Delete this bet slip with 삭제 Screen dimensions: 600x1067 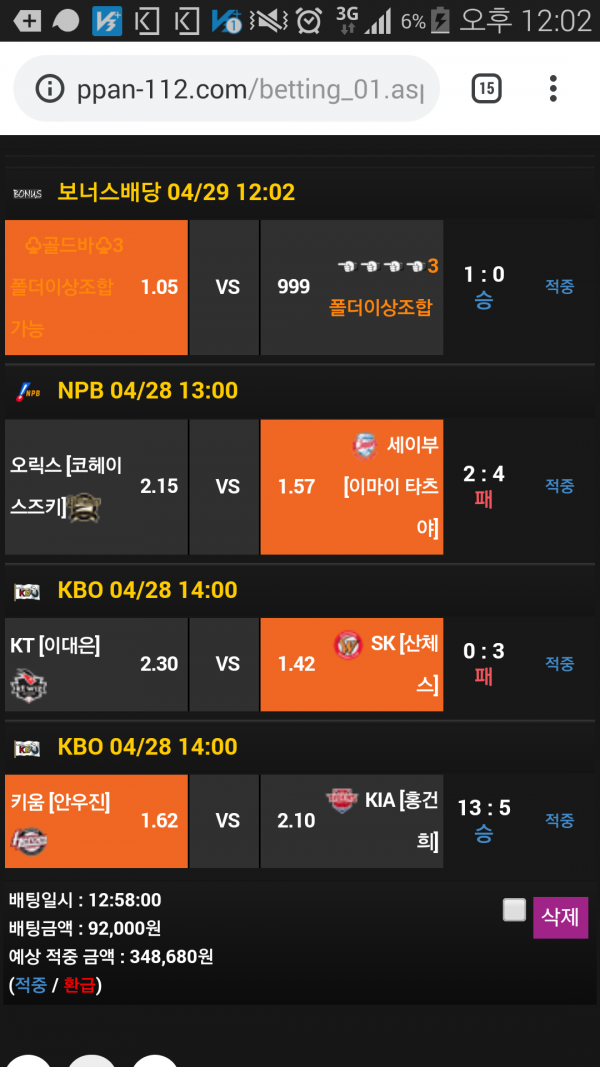click(560, 917)
